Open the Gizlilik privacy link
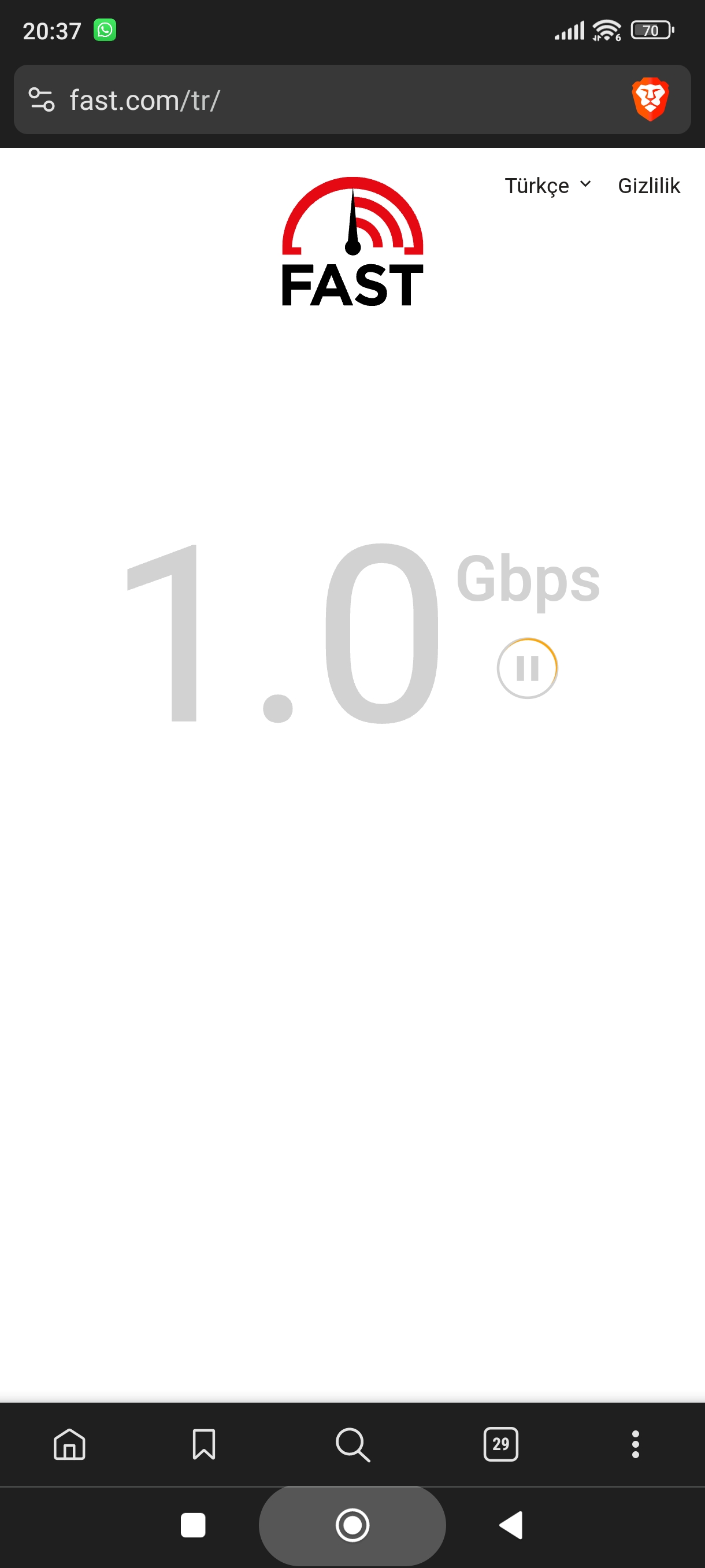Image resolution: width=705 pixels, height=1568 pixels. [648, 185]
